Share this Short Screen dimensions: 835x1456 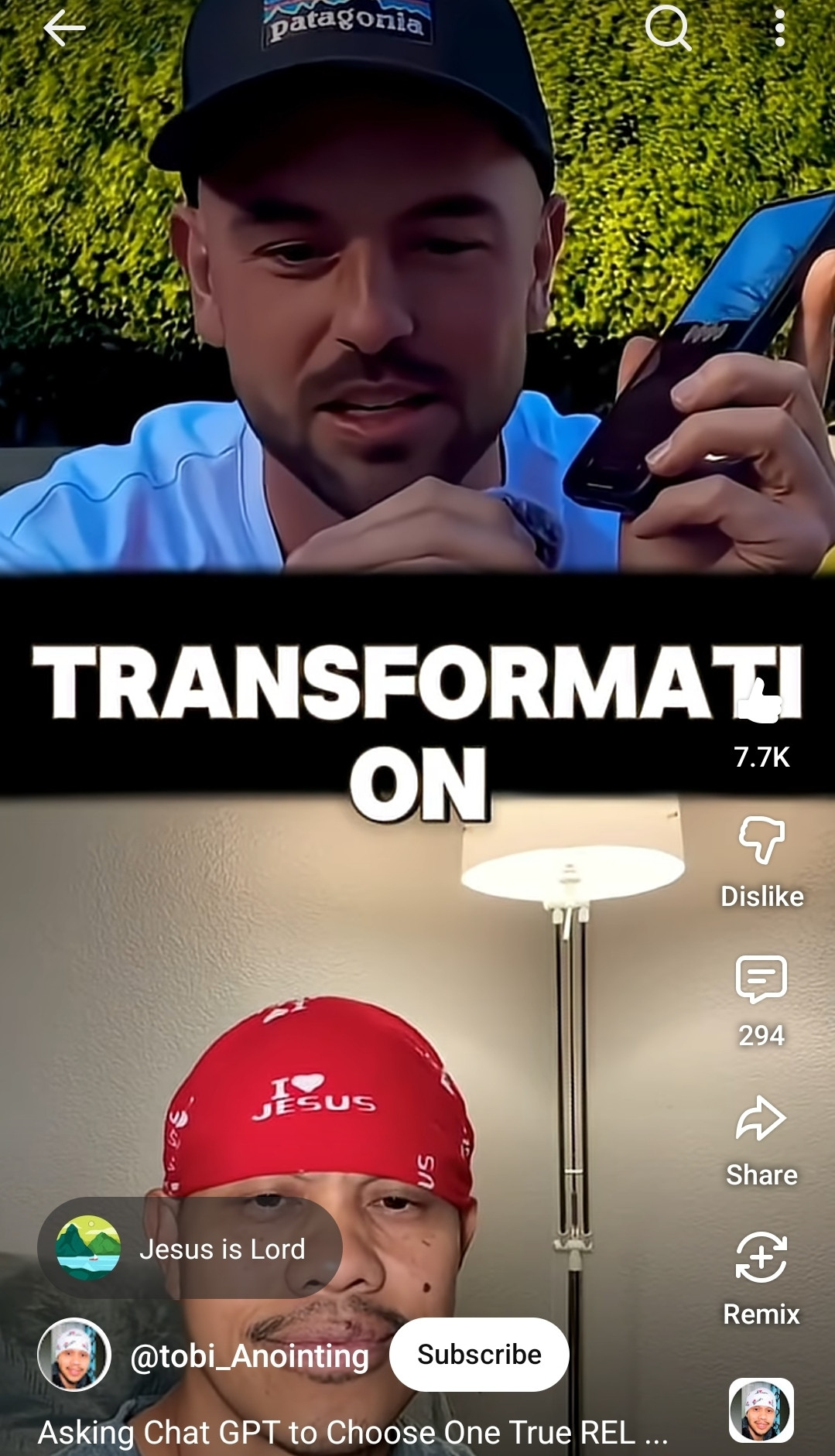[x=761, y=1119]
